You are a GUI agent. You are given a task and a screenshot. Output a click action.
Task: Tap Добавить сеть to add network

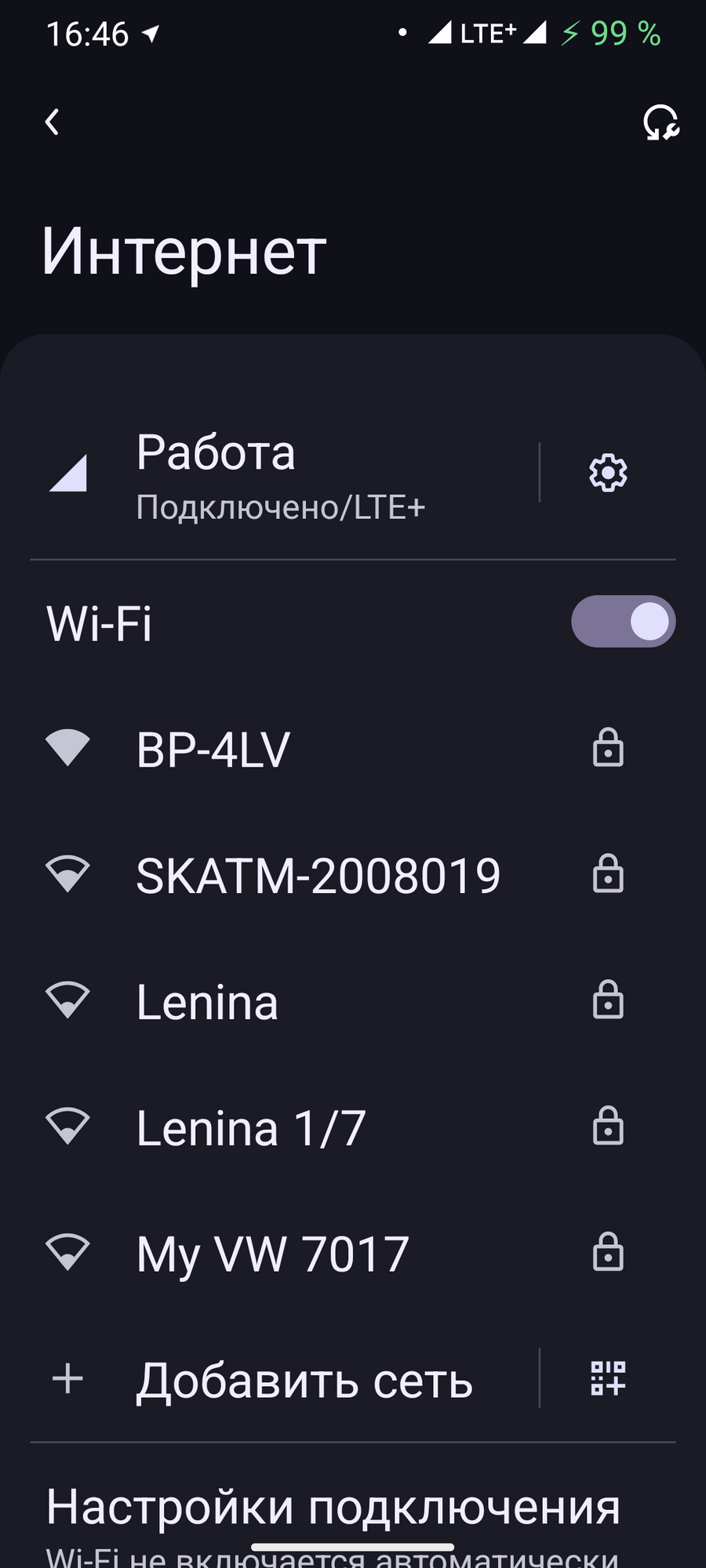[304, 1380]
